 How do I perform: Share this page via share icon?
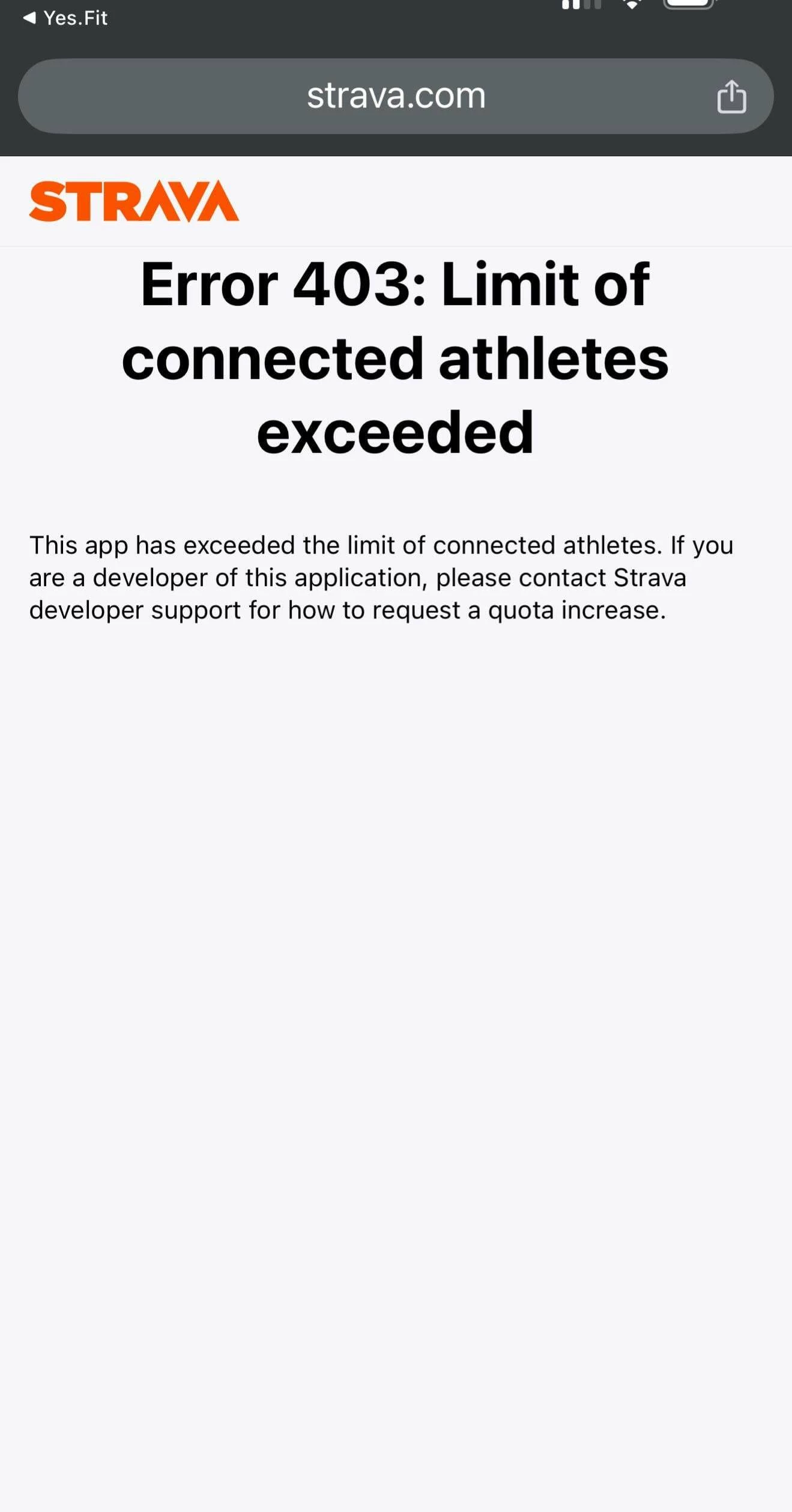click(731, 96)
